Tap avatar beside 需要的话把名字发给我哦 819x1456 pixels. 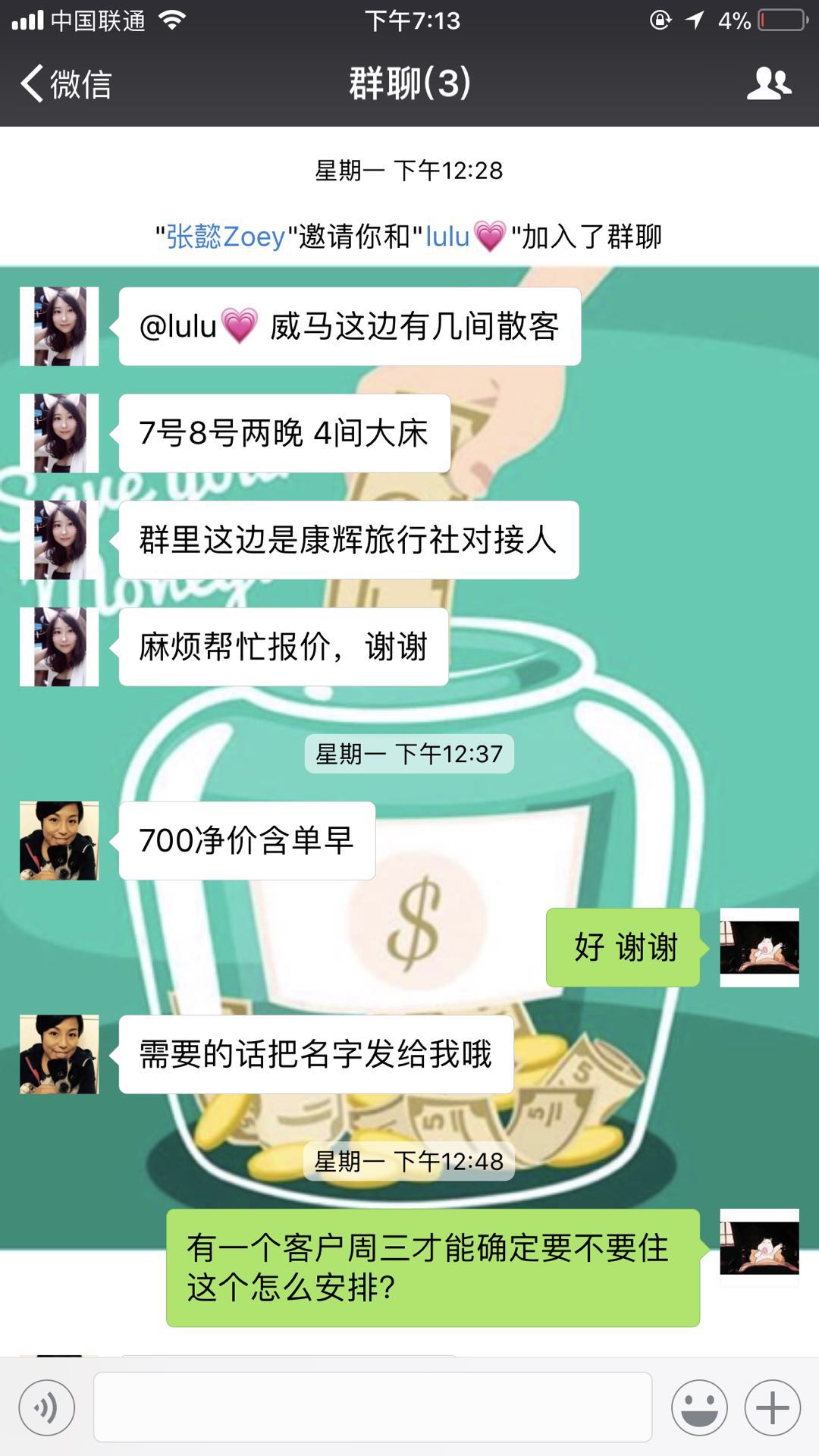point(59,1054)
